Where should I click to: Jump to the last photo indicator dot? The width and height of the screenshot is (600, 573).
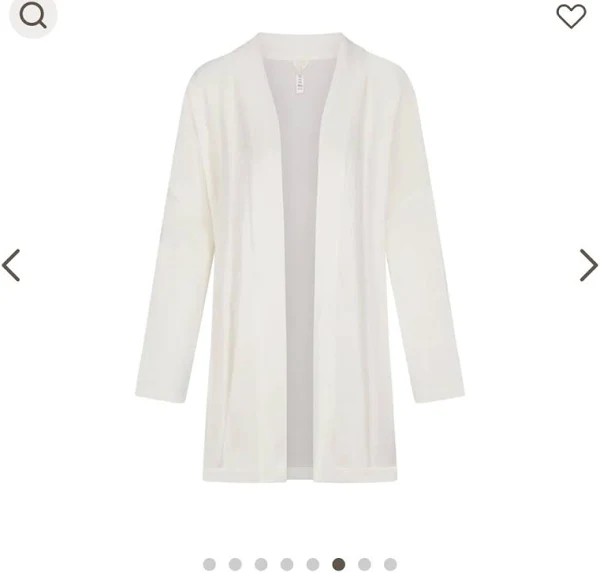[390, 564]
